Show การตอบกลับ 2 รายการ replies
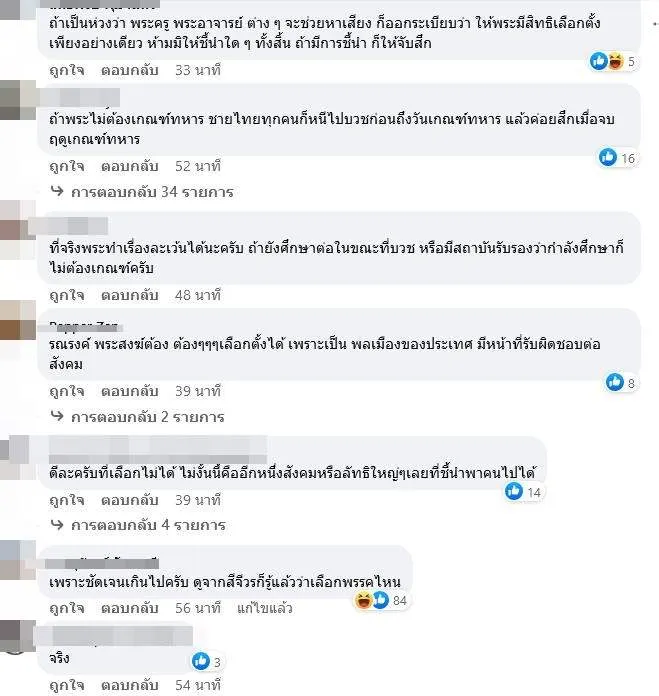This screenshot has width=659, height=696. click(x=144, y=416)
